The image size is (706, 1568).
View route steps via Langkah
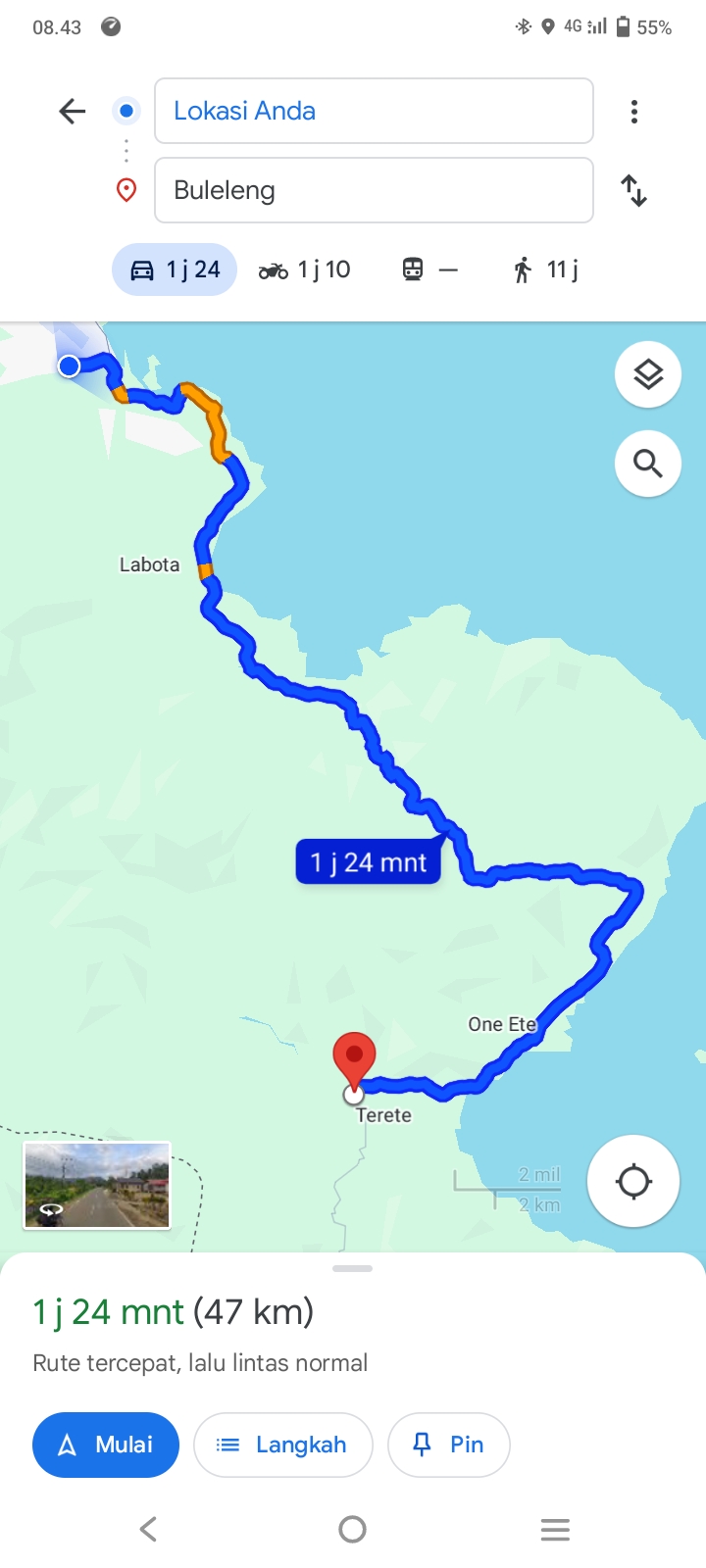(283, 1445)
